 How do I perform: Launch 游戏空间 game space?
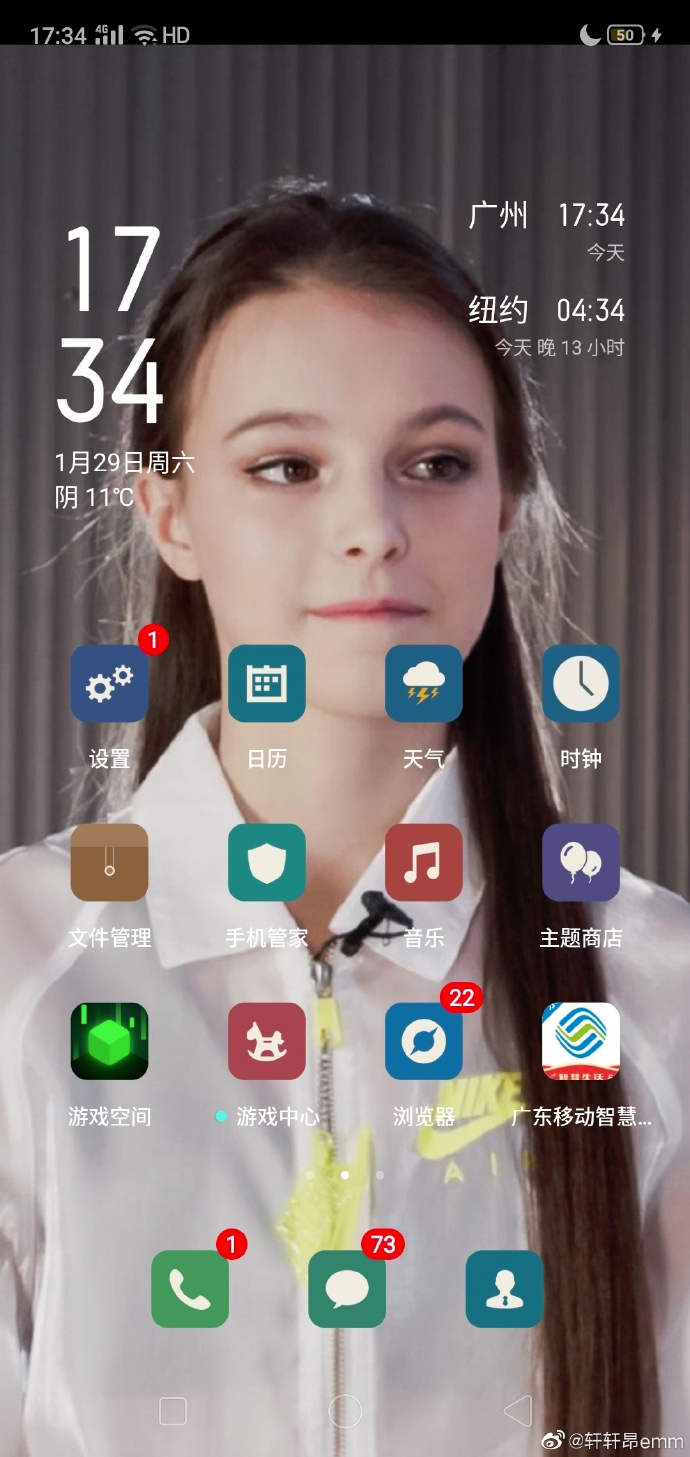click(109, 1041)
